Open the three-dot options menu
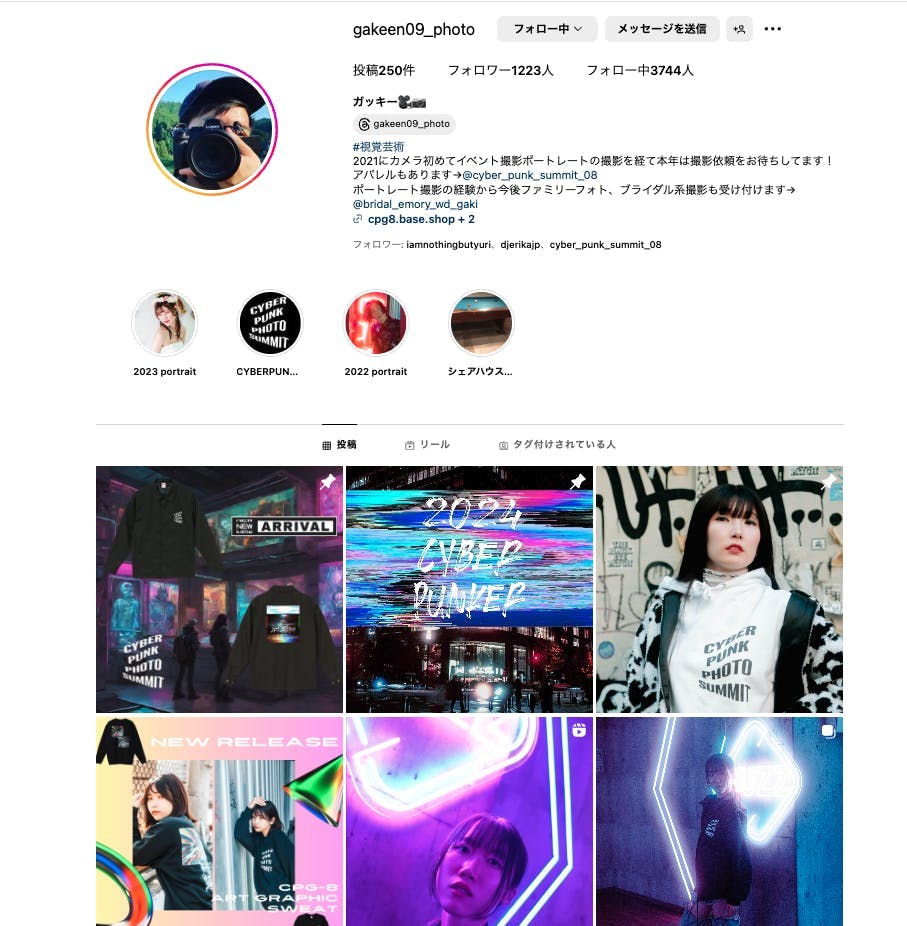Image resolution: width=907 pixels, height=926 pixels. click(772, 29)
